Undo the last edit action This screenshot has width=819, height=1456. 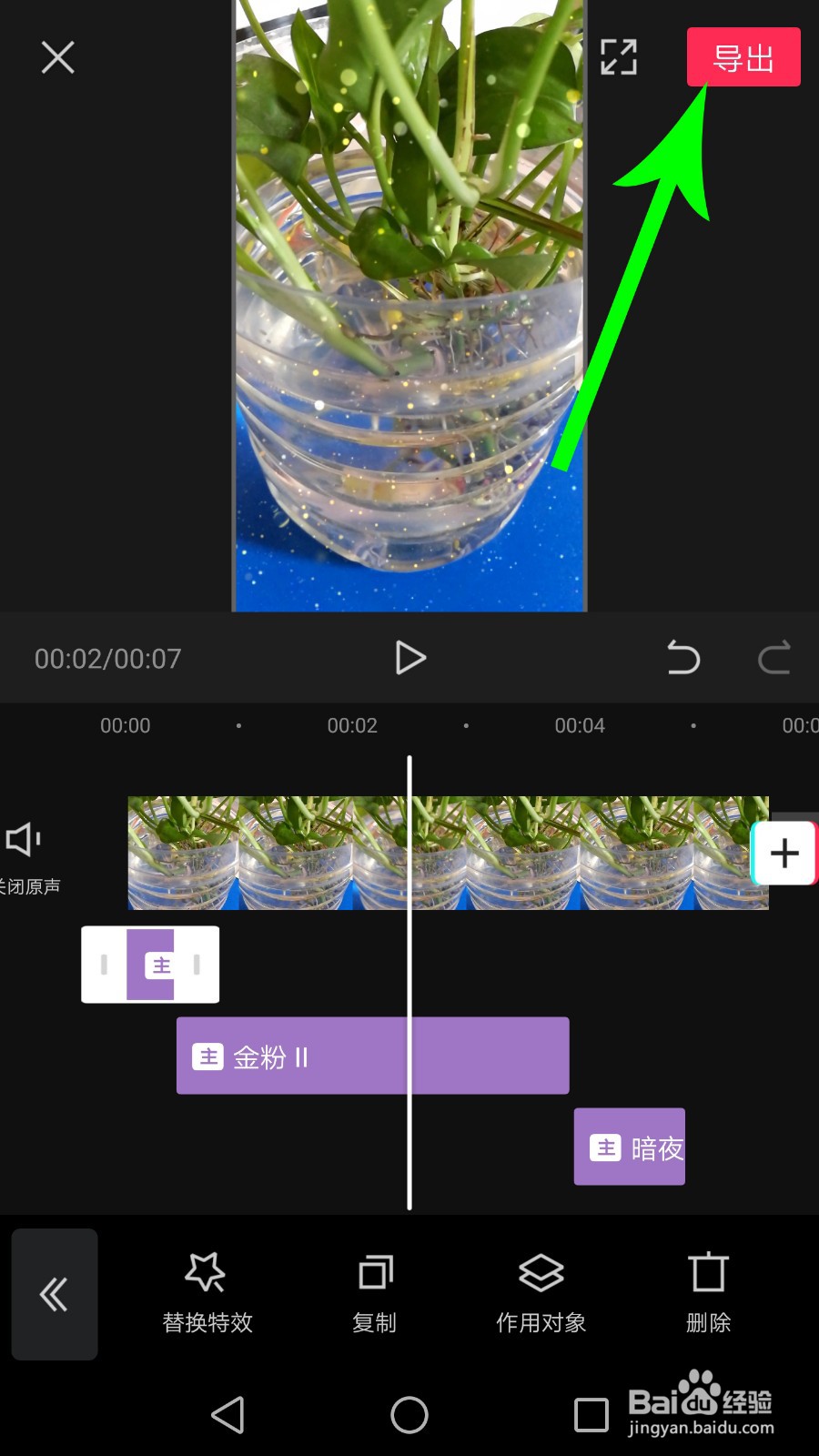(x=683, y=658)
